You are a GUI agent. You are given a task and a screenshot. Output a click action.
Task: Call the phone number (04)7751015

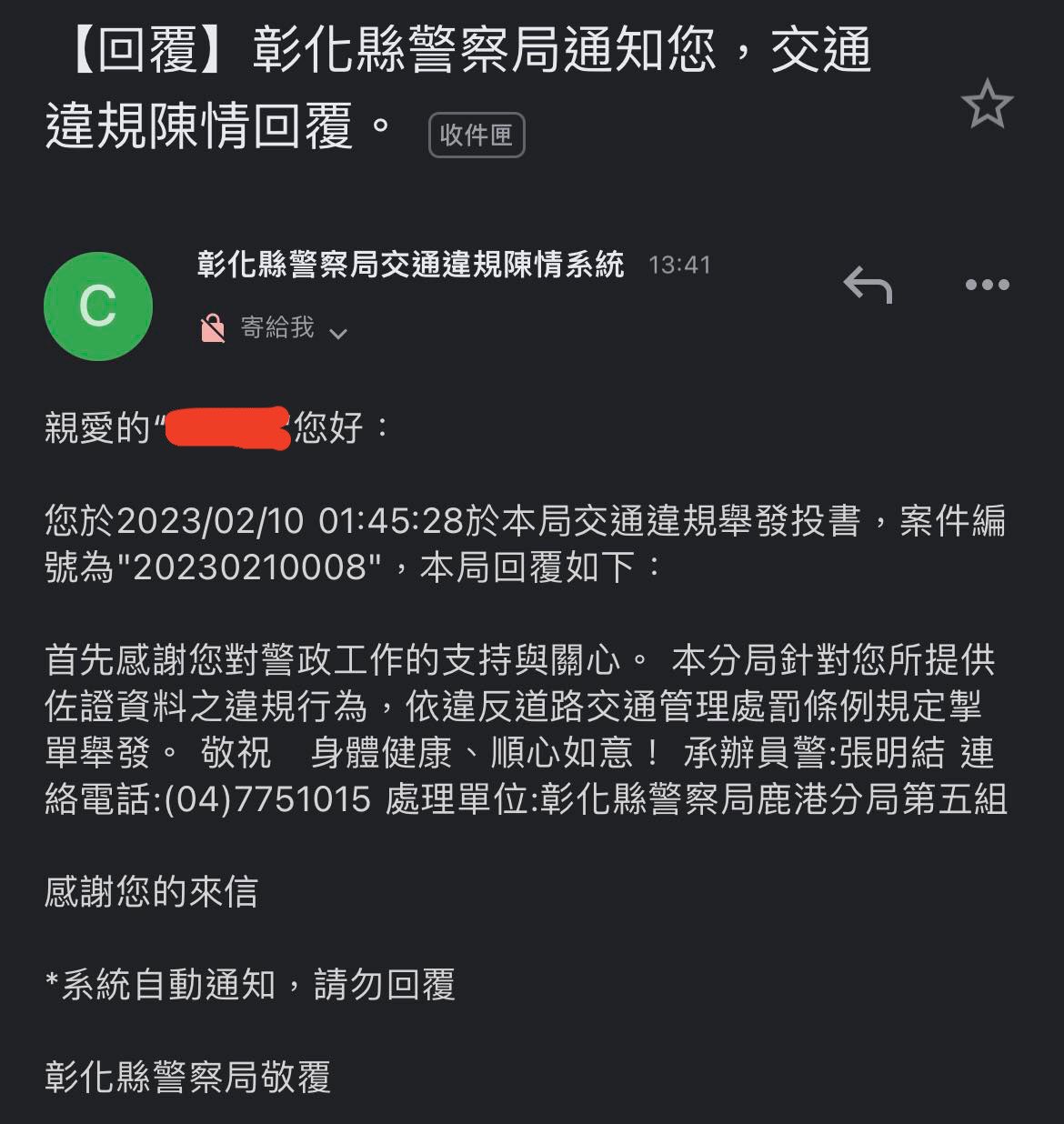tap(267, 799)
